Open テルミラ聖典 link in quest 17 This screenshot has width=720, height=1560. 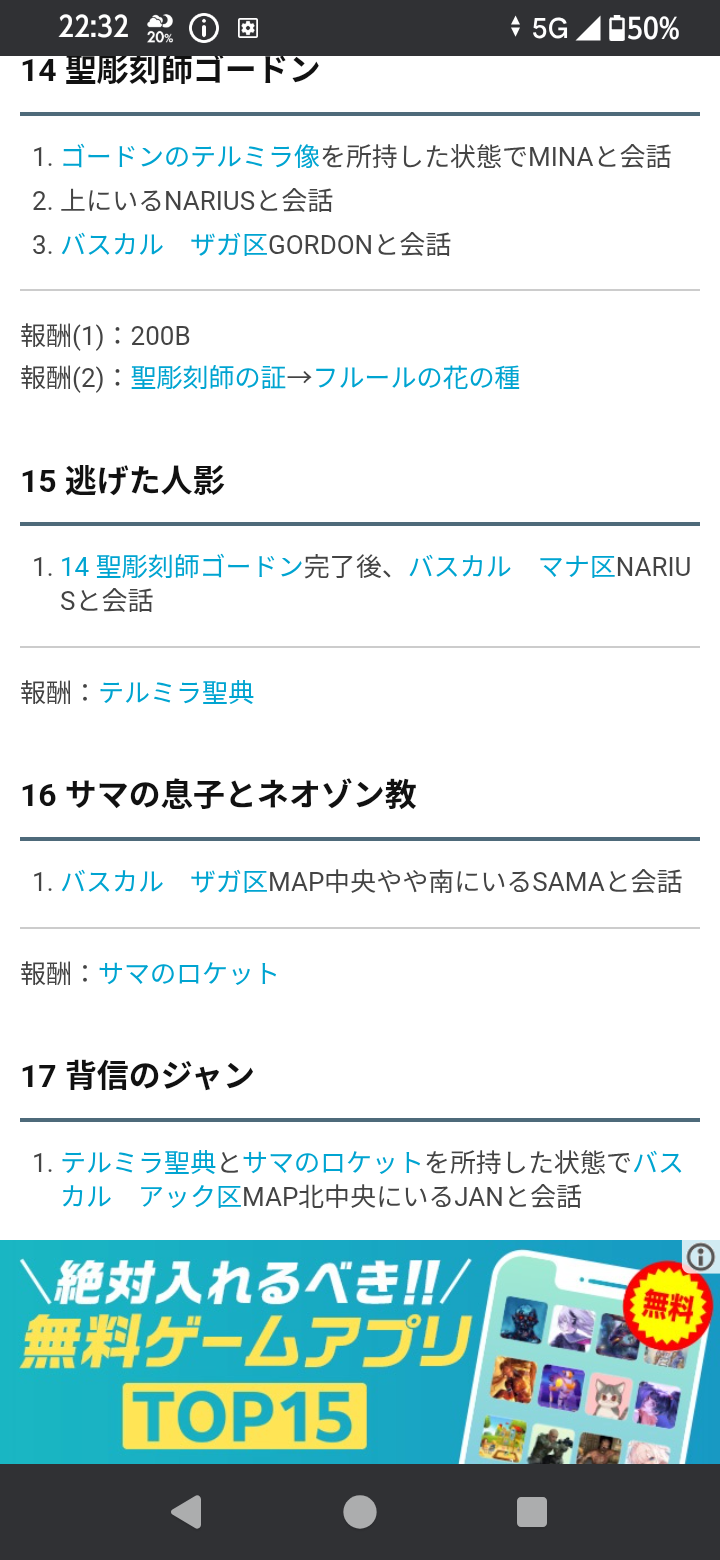point(138,1163)
